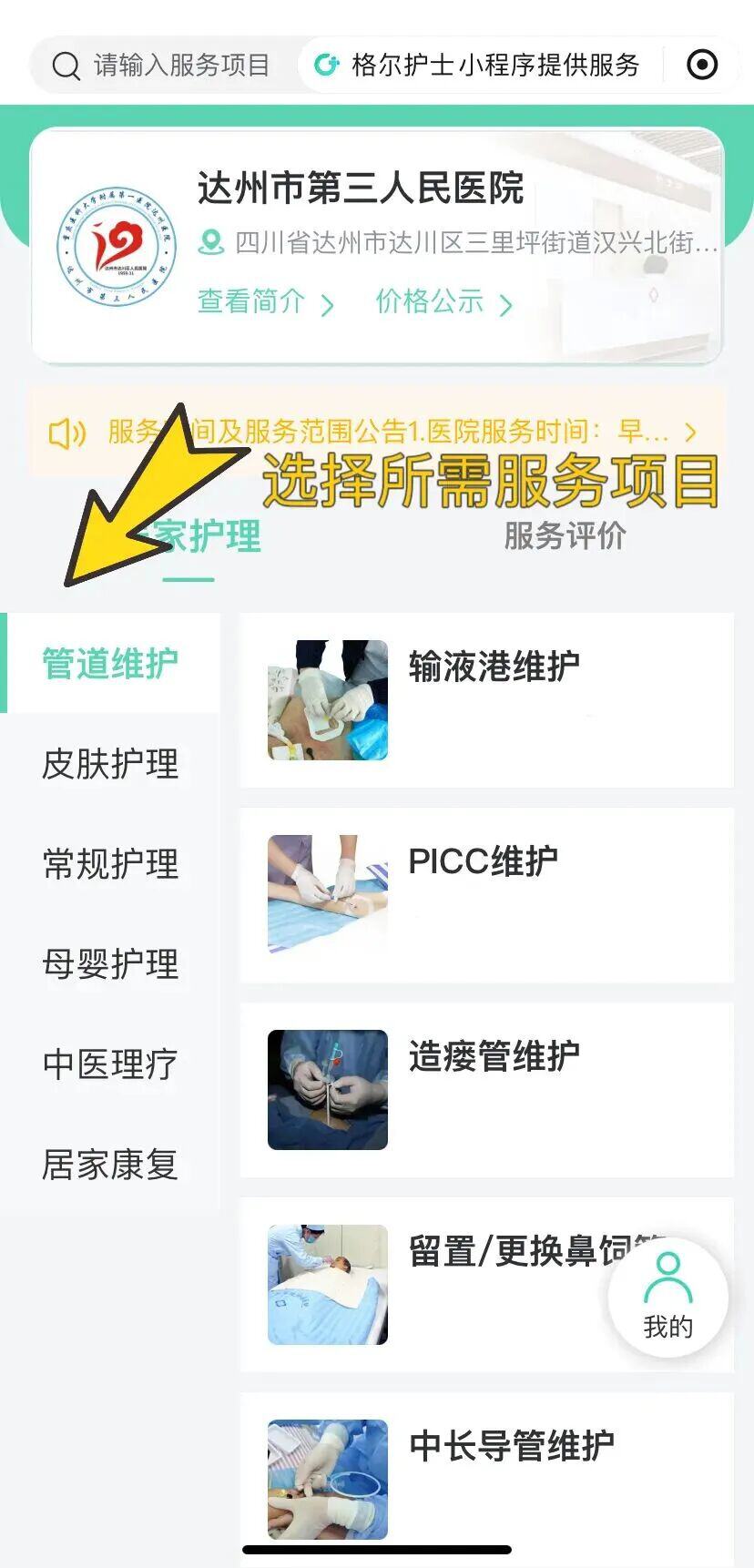Select the 管道维护 category
Viewport: 754px width, 1568px height.
pos(110,663)
